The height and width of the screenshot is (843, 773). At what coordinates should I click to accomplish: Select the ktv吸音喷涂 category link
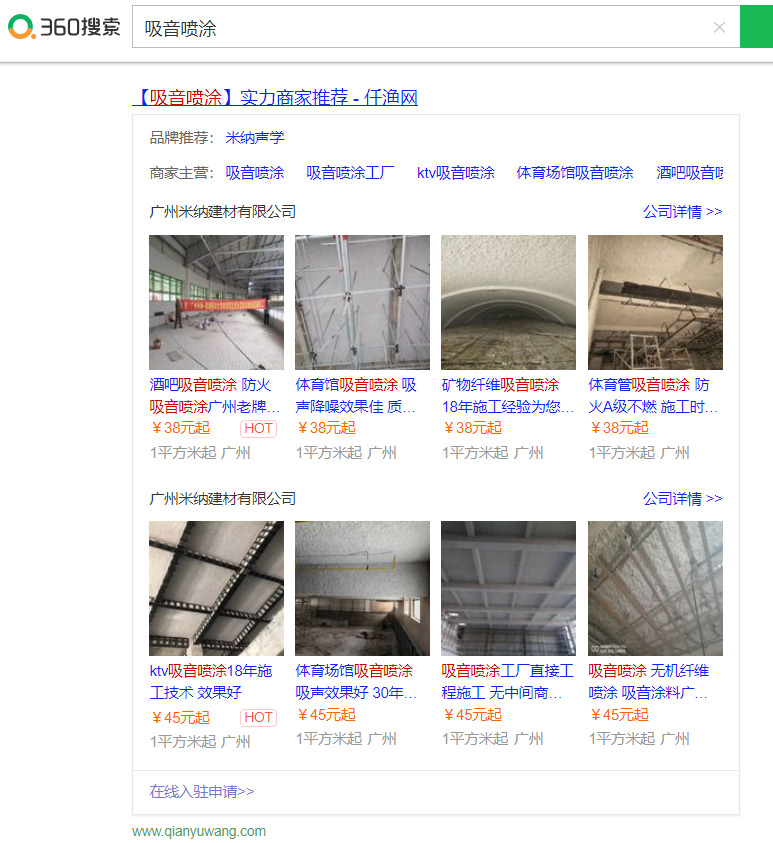pyautogui.click(x=455, y=173)
